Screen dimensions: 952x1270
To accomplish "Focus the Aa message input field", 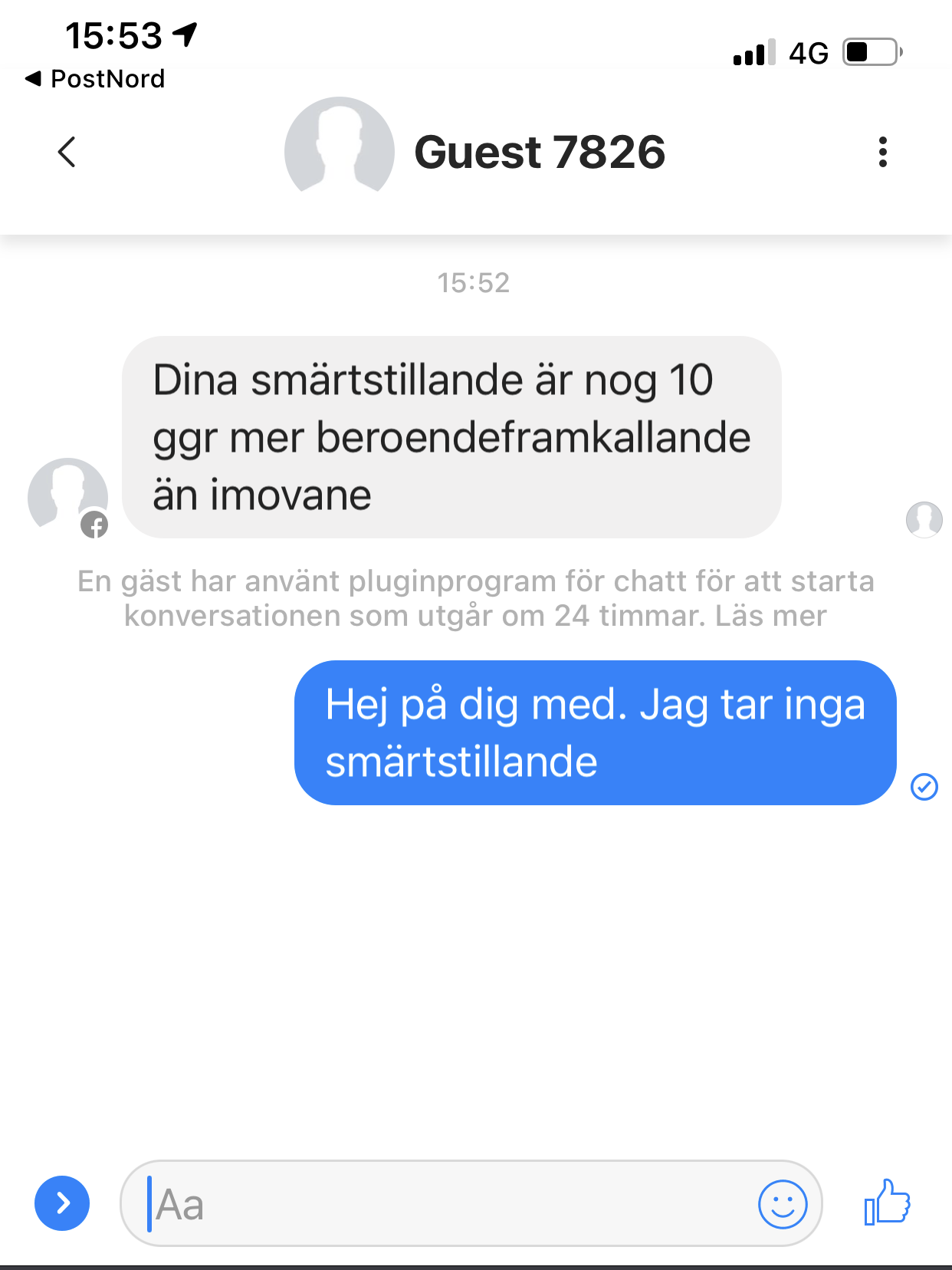I will point(445,1204).
